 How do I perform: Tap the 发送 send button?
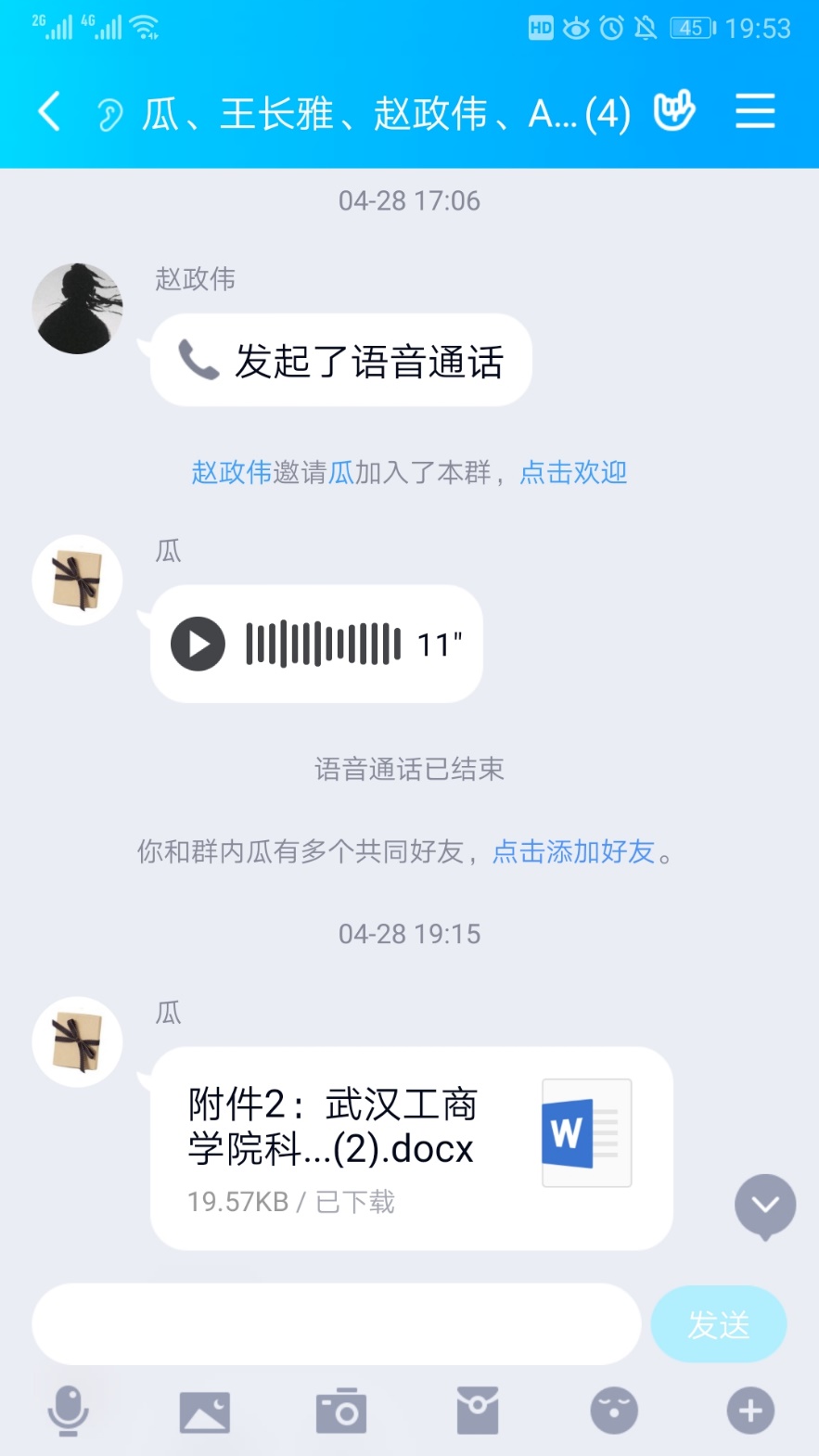coord(719,1324)
